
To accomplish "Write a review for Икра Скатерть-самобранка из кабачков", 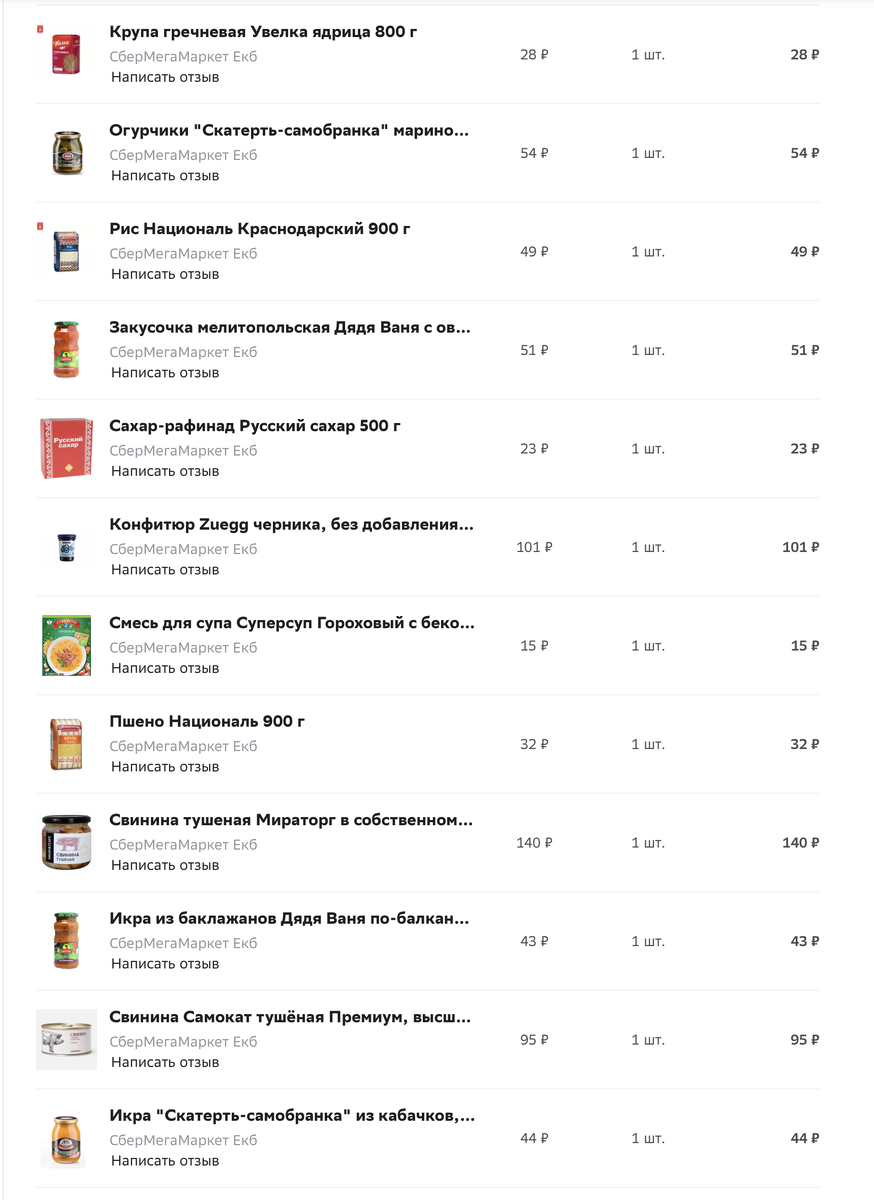I will coord(165,1161).
